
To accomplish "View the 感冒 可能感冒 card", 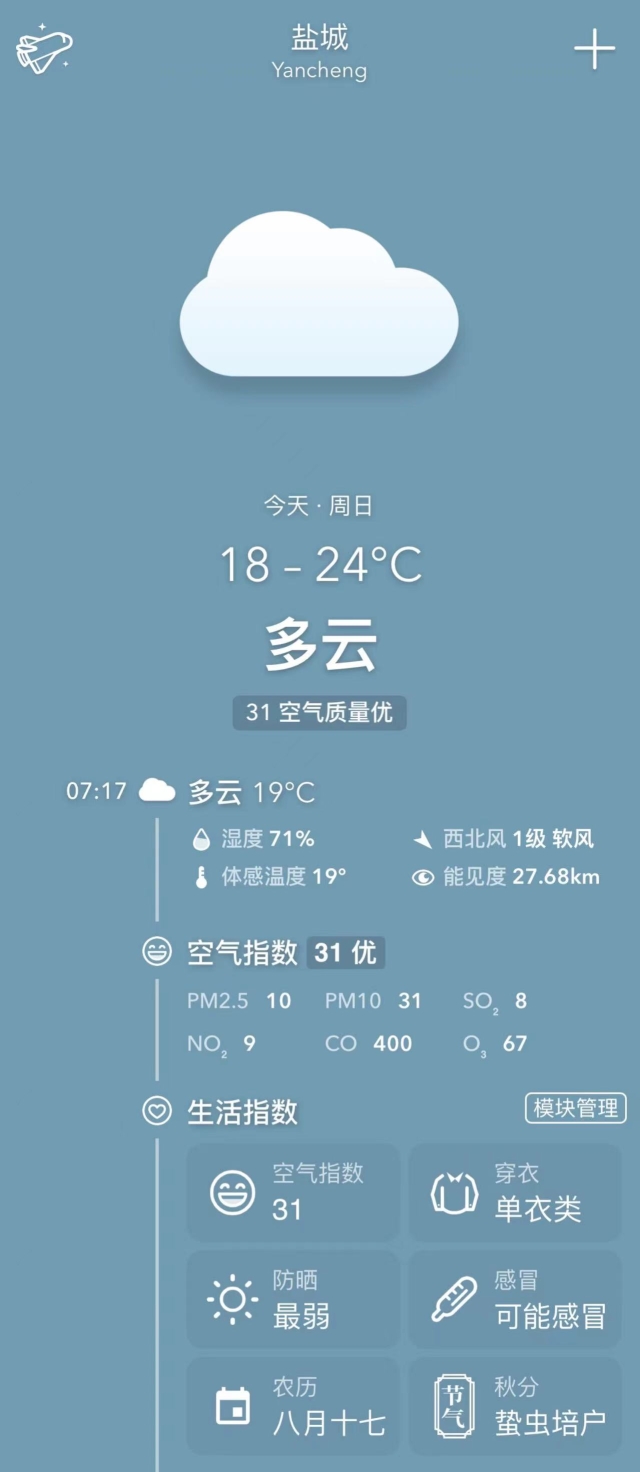I will tap(515, 1299).
